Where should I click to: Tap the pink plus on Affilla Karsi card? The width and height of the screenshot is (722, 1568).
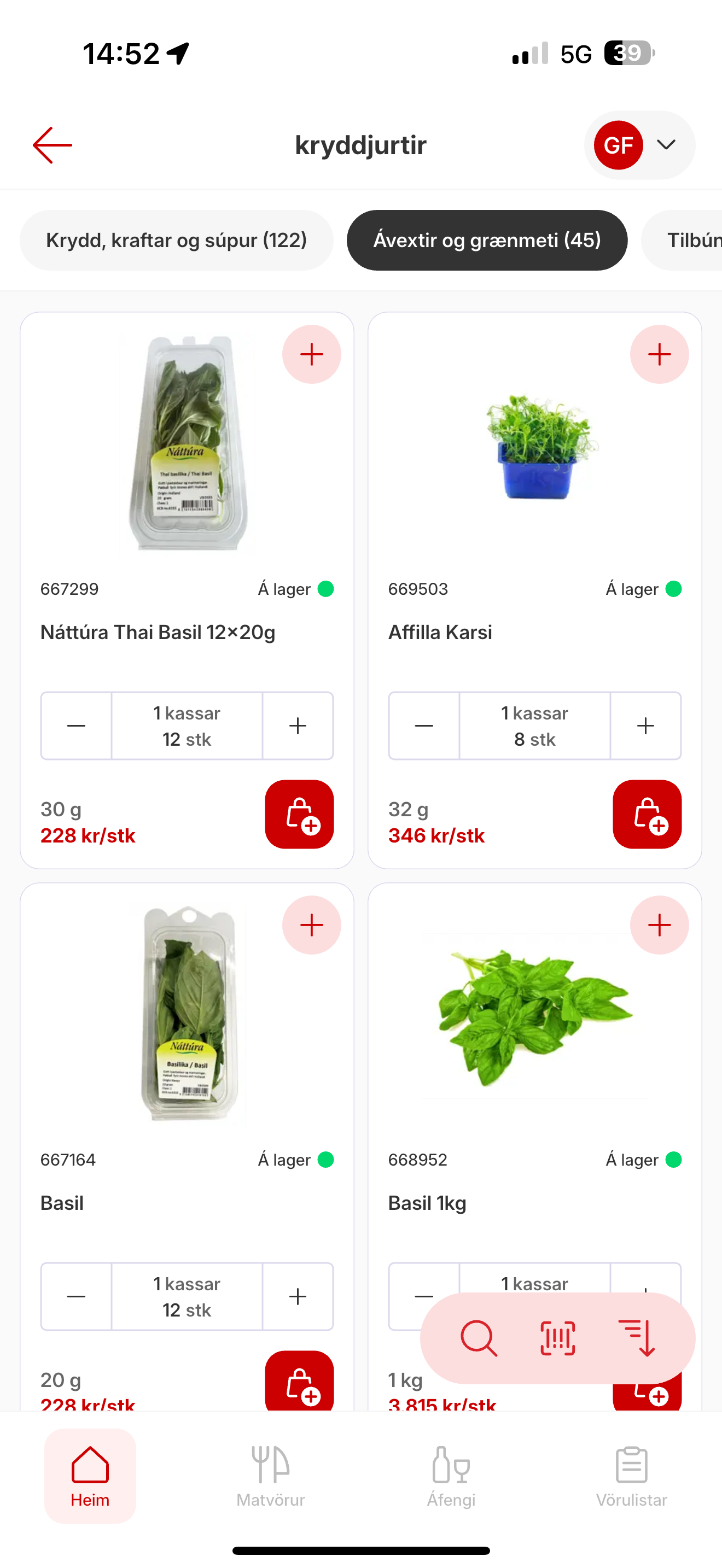tap(659, 354)
